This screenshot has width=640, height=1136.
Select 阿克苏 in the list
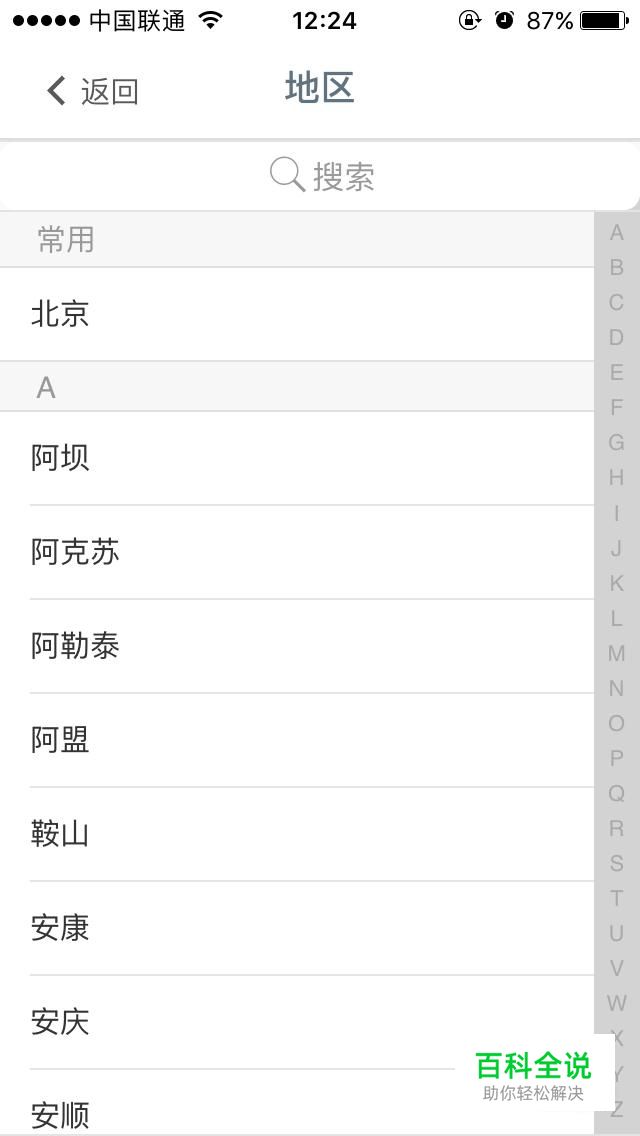coord(297,553)
